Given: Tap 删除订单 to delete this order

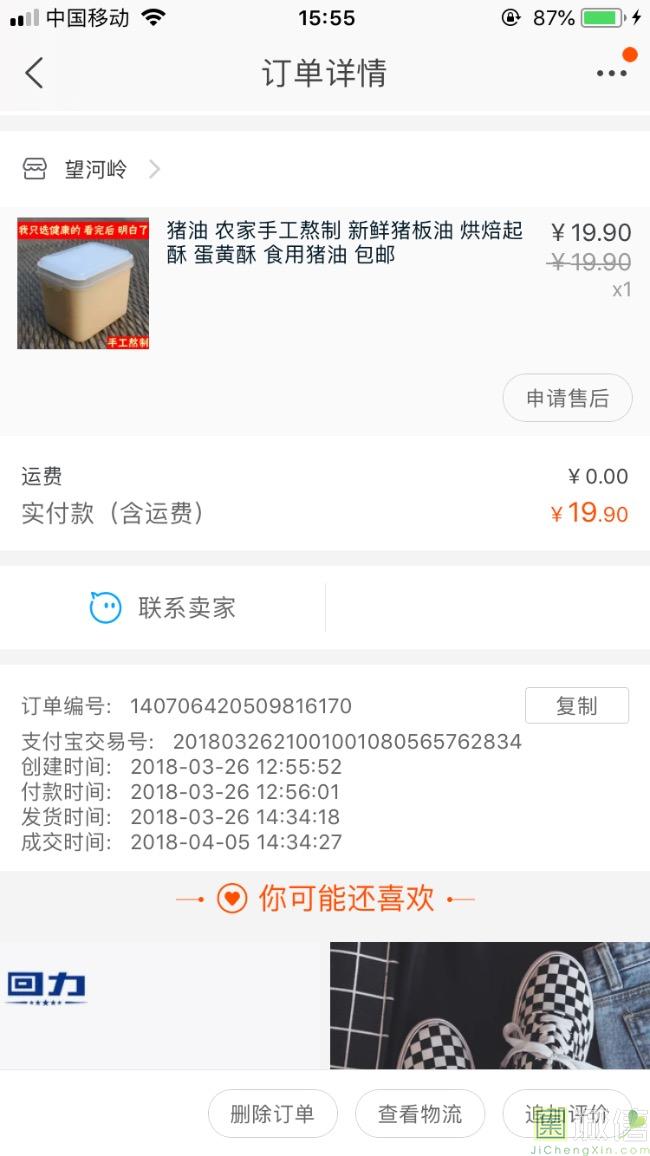Looking at the screenshot, I should pos(272,1113).
